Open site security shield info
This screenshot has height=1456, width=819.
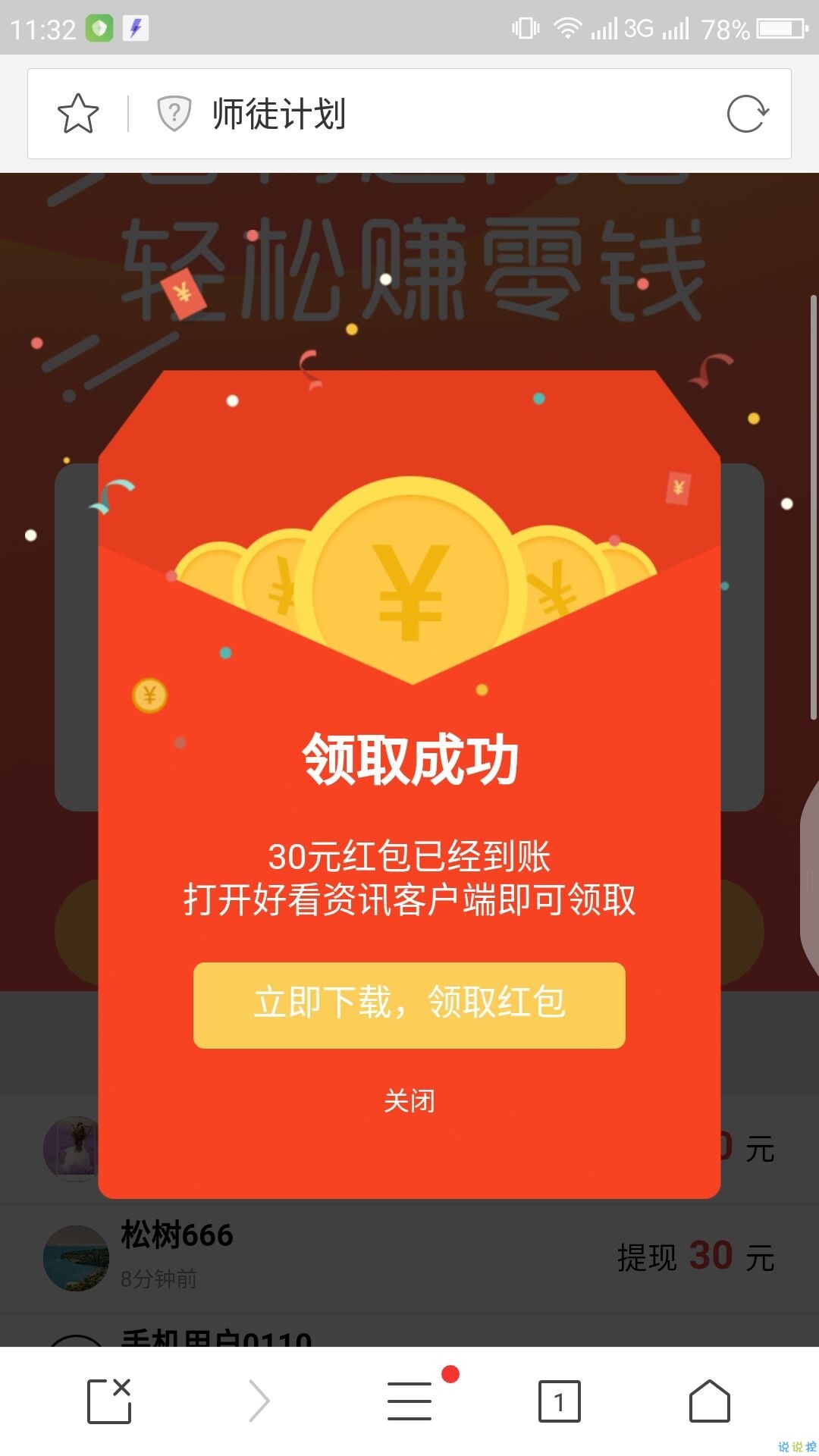tap(174, 114)
